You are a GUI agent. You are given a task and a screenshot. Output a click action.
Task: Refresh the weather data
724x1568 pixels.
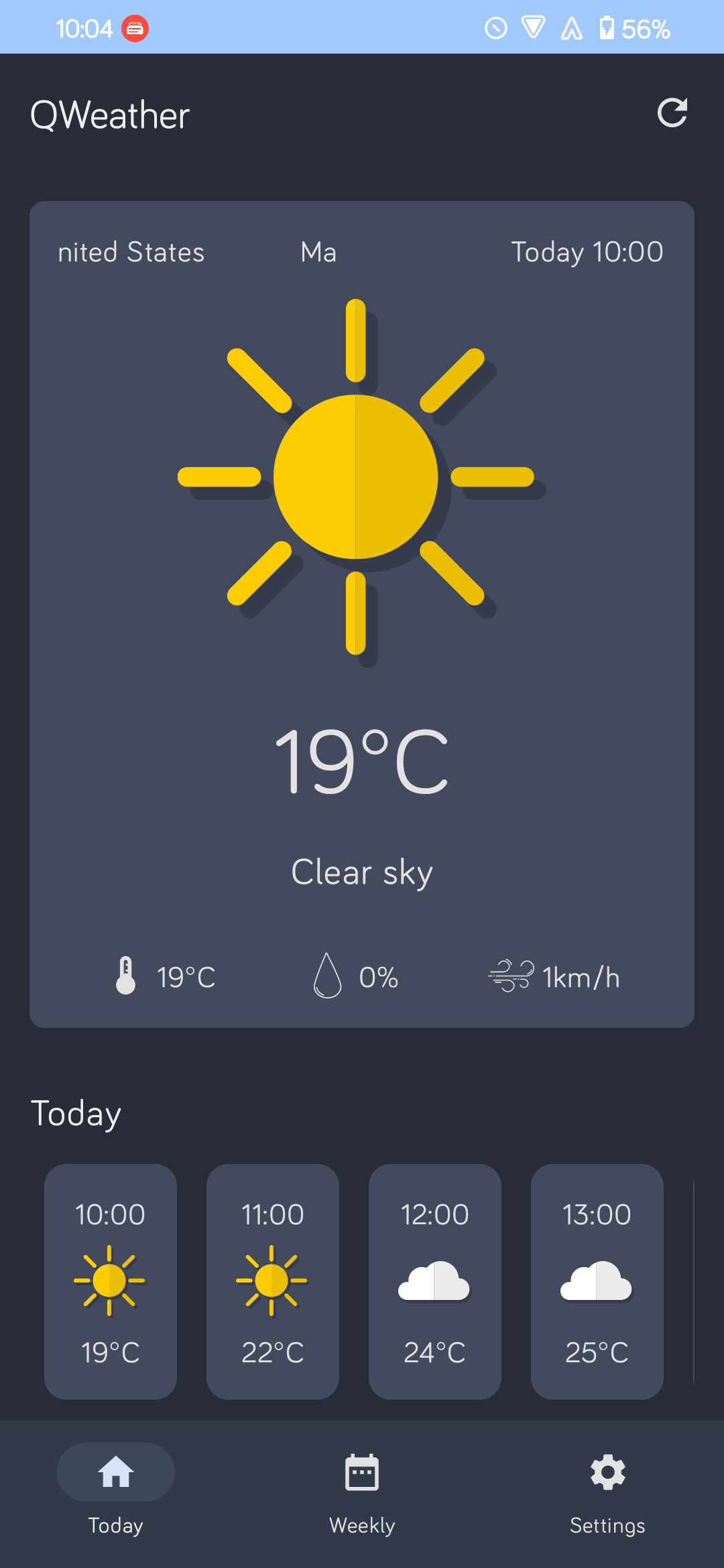[x=672, y=113]
